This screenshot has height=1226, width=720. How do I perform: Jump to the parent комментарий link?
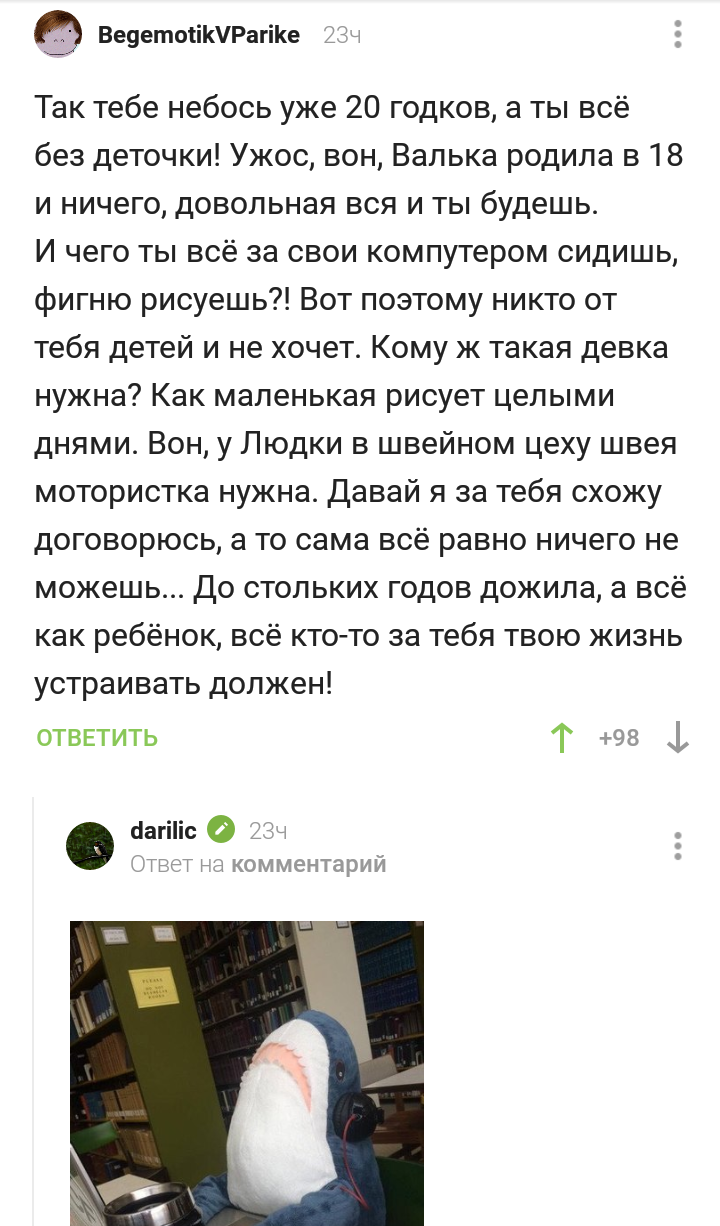(x=308, y=864)
